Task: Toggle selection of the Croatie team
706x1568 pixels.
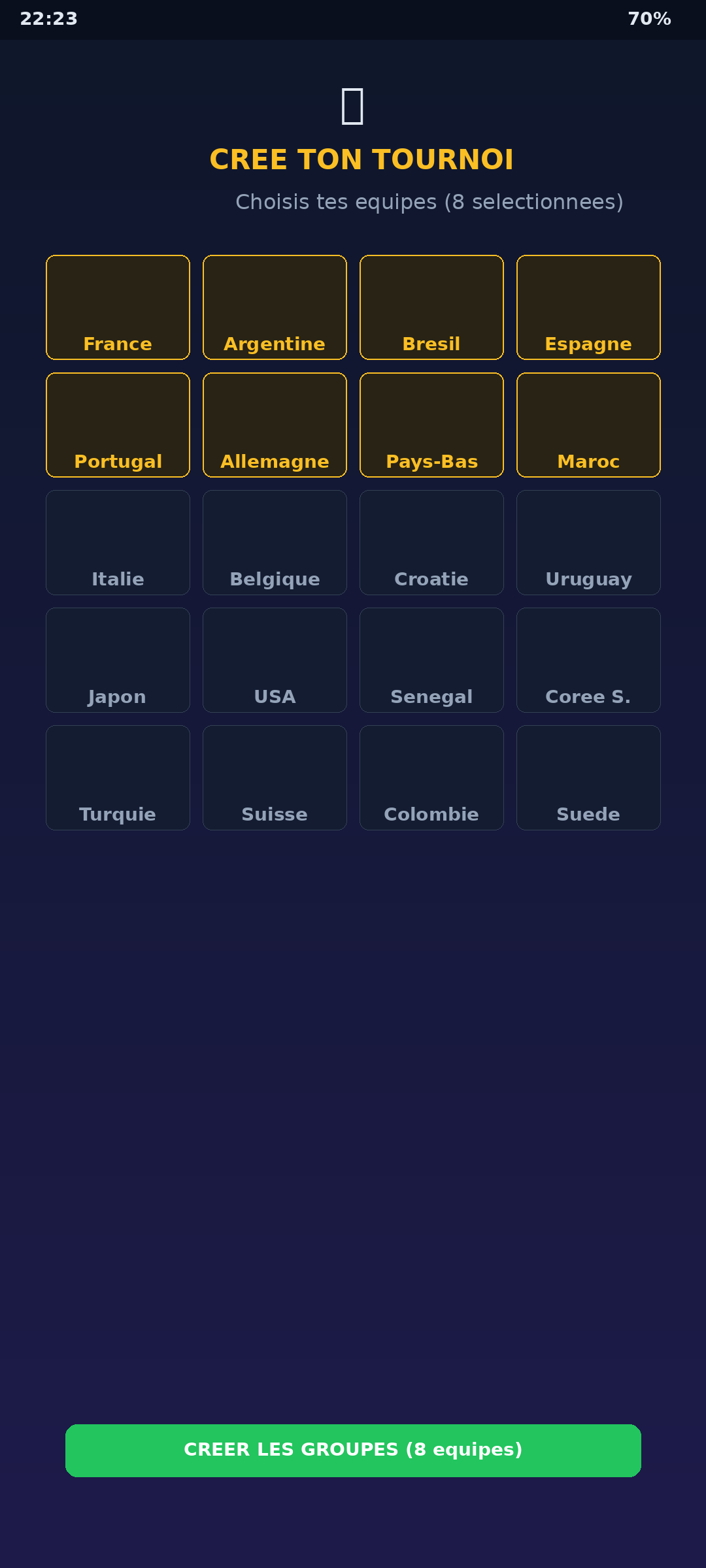Action: pyautogui.click(x=431, y=542)
